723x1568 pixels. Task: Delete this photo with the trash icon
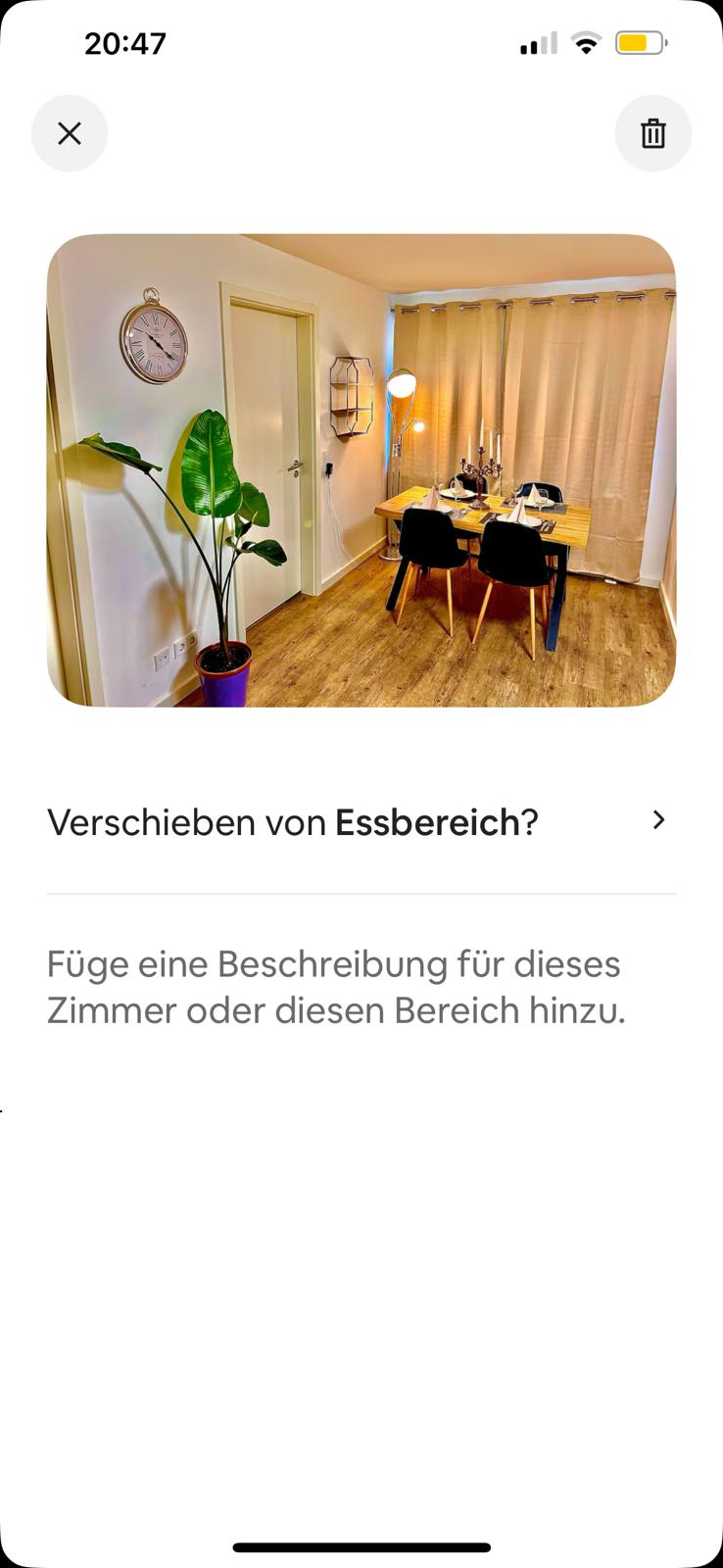click(652, 133)
